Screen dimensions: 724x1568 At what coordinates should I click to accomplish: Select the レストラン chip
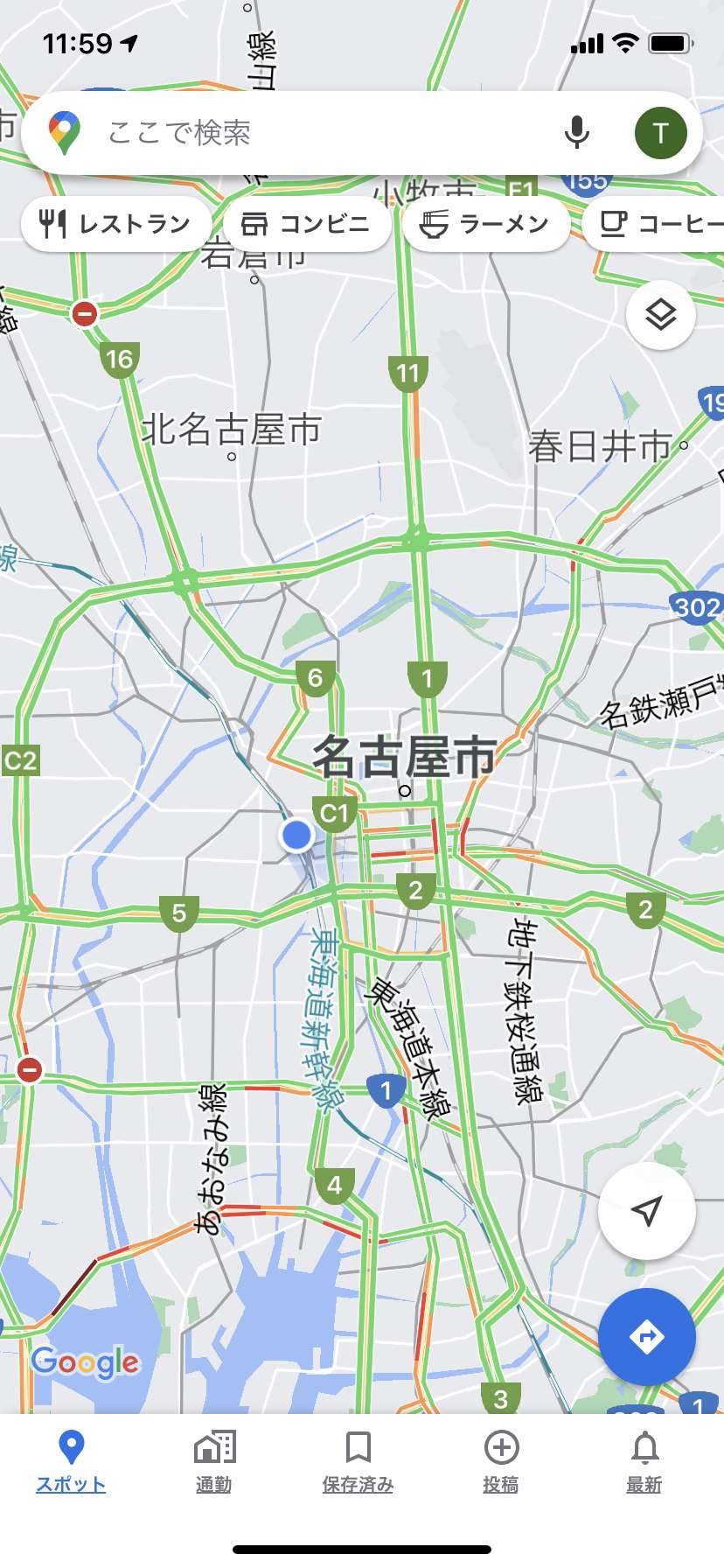[x=116, y=224]
